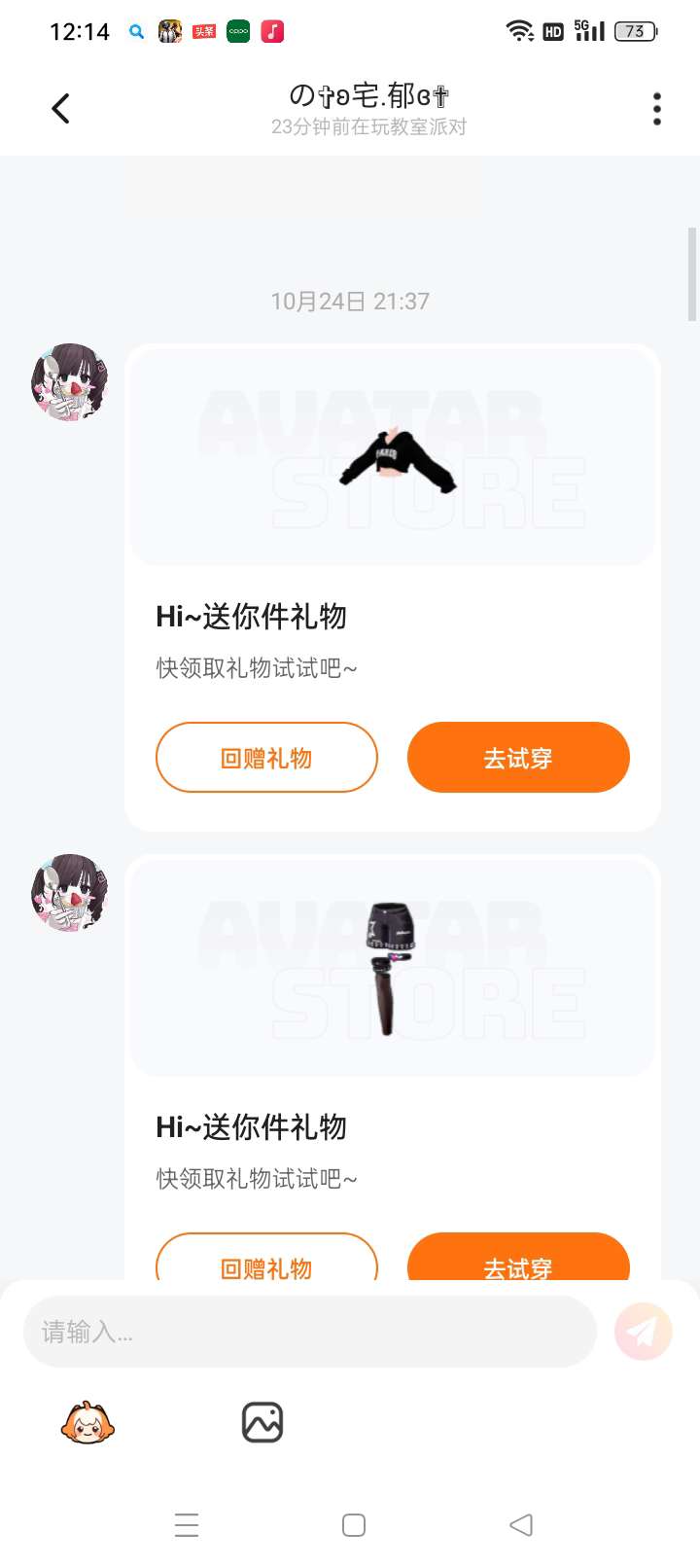This screenshot has height=1568, width=700.
Task: View sender's avatar beside the hoodie gift
Action: click(x=69, y=381)
